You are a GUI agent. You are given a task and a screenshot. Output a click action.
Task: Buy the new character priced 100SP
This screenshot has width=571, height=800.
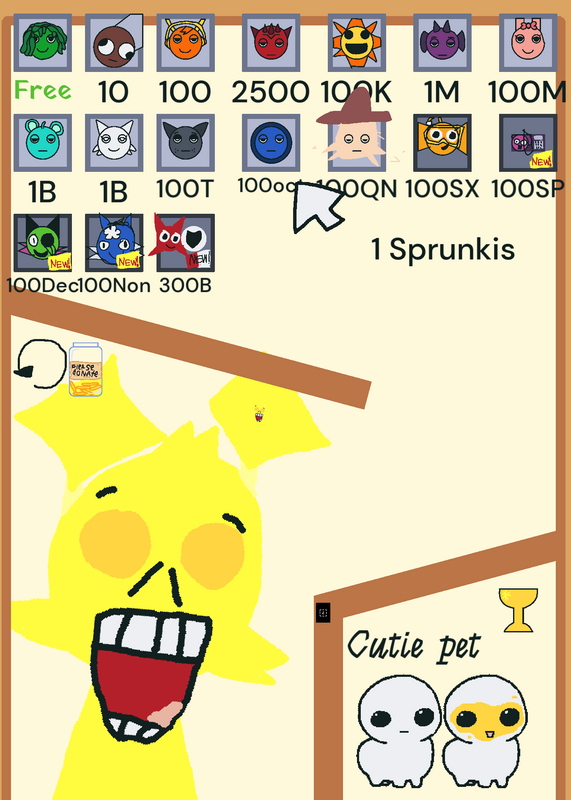[x=528, y=143]
